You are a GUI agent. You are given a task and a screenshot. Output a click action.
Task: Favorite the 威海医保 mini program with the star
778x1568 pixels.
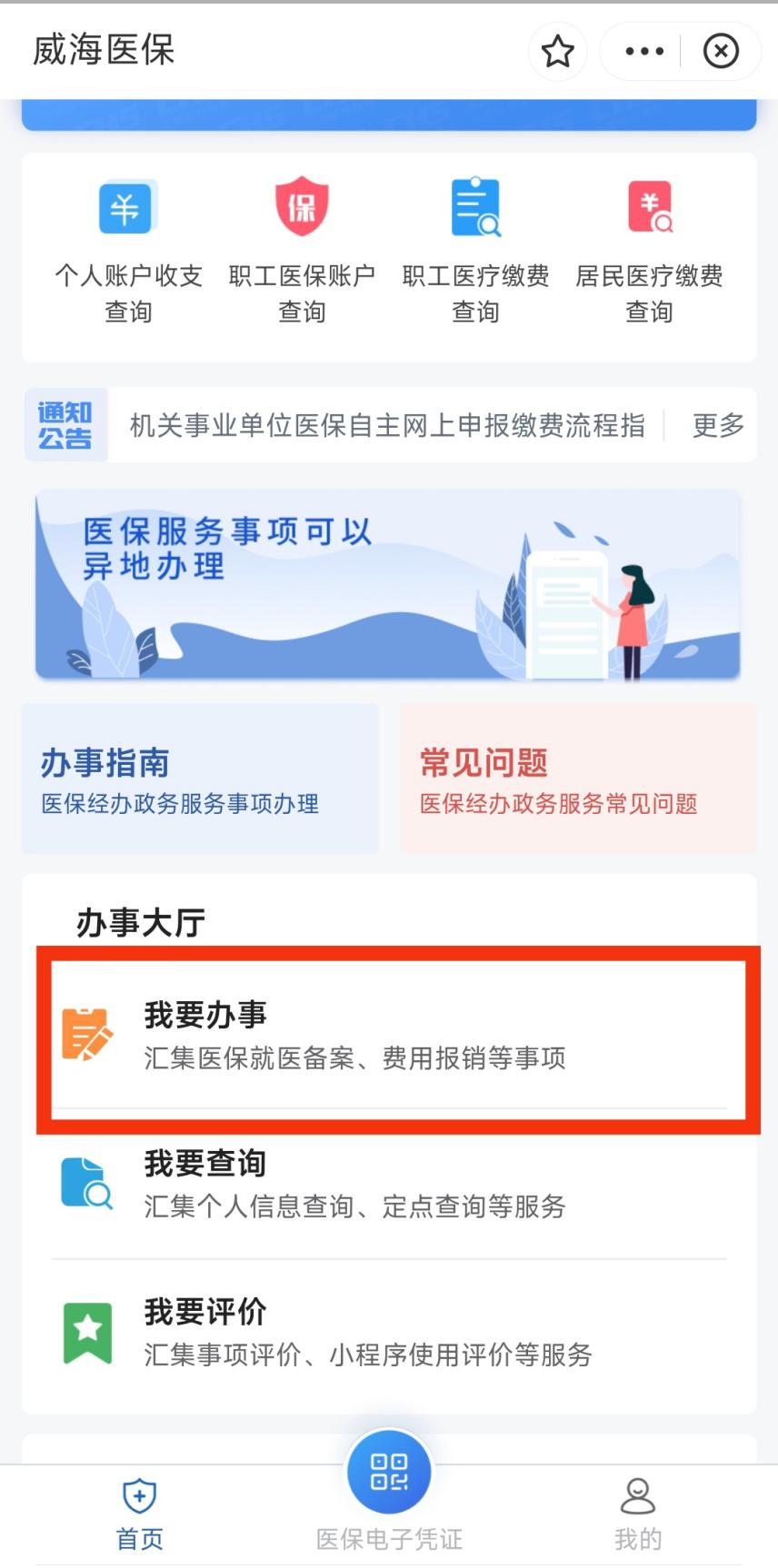(557, 52)
